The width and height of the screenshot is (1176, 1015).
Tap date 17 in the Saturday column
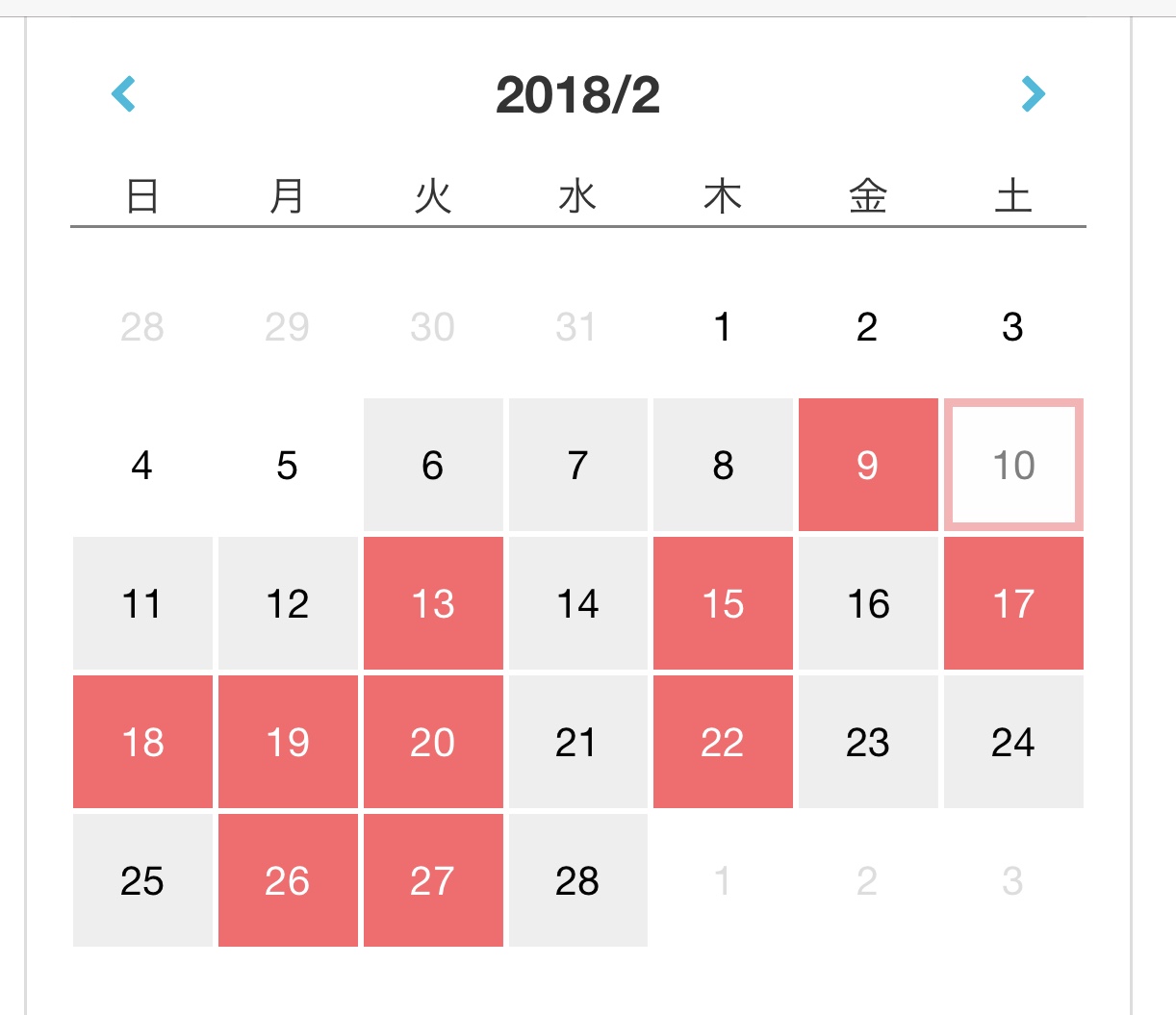[1013, 603]
